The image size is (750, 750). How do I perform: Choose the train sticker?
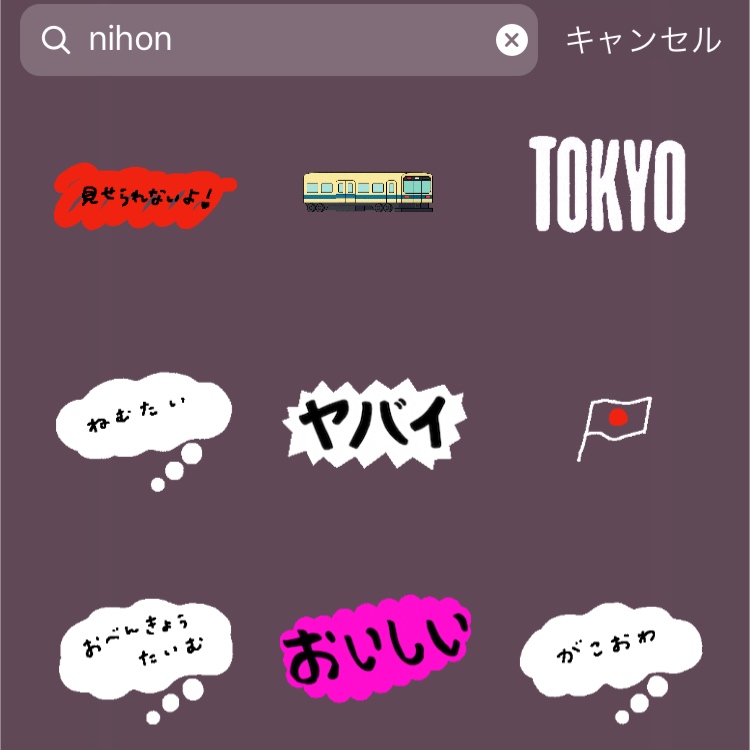[x=367, y=191]
